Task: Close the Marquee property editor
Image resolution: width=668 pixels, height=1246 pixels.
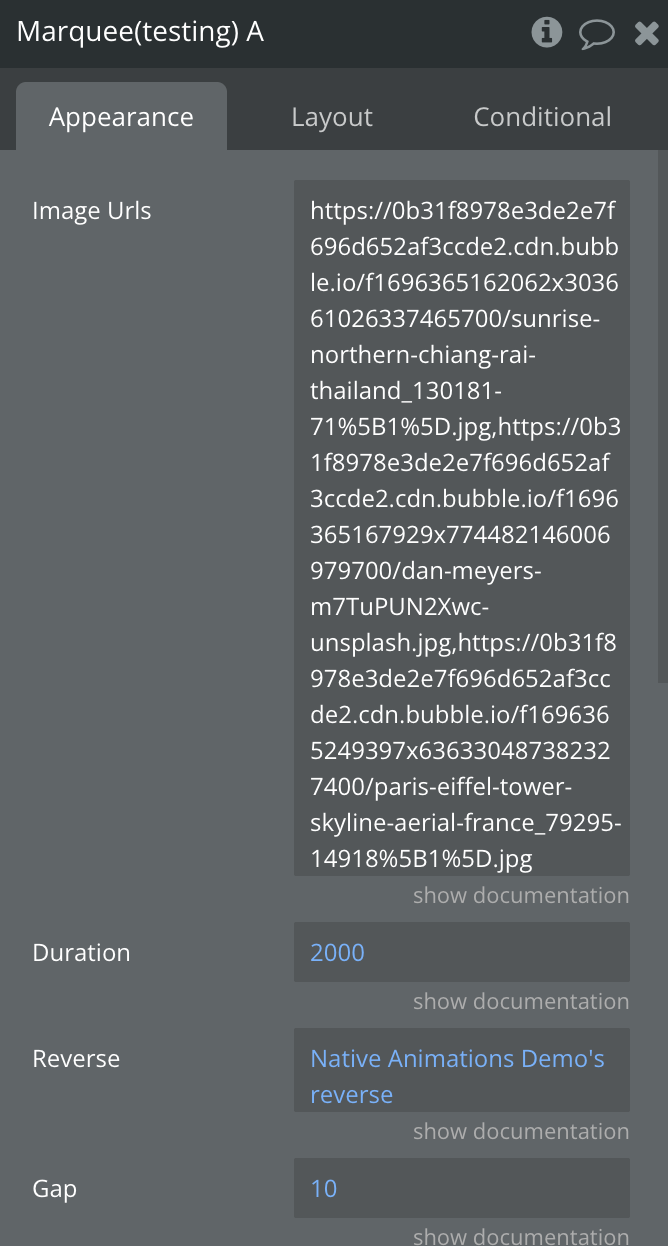Action: (647, 34)
